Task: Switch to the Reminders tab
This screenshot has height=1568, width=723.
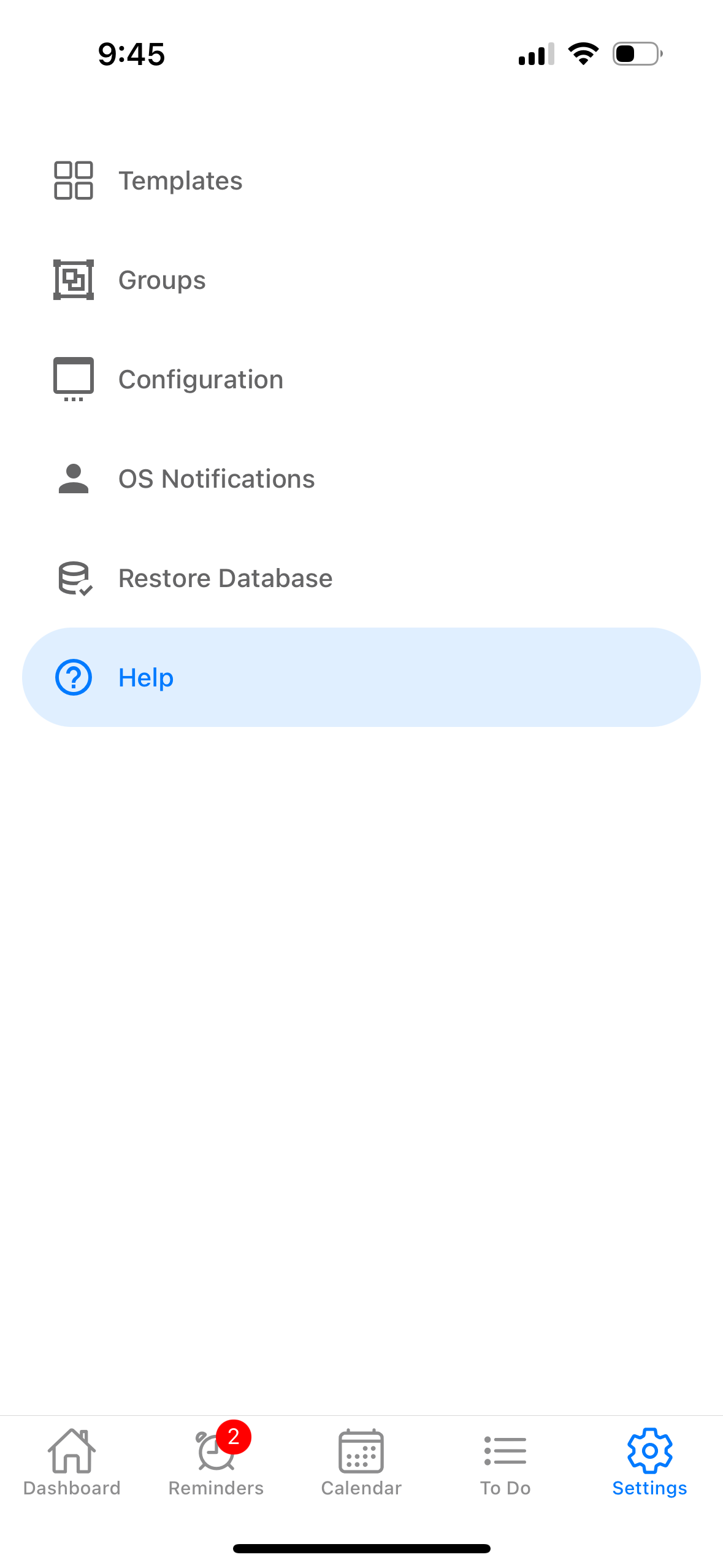Action: 216,1461
